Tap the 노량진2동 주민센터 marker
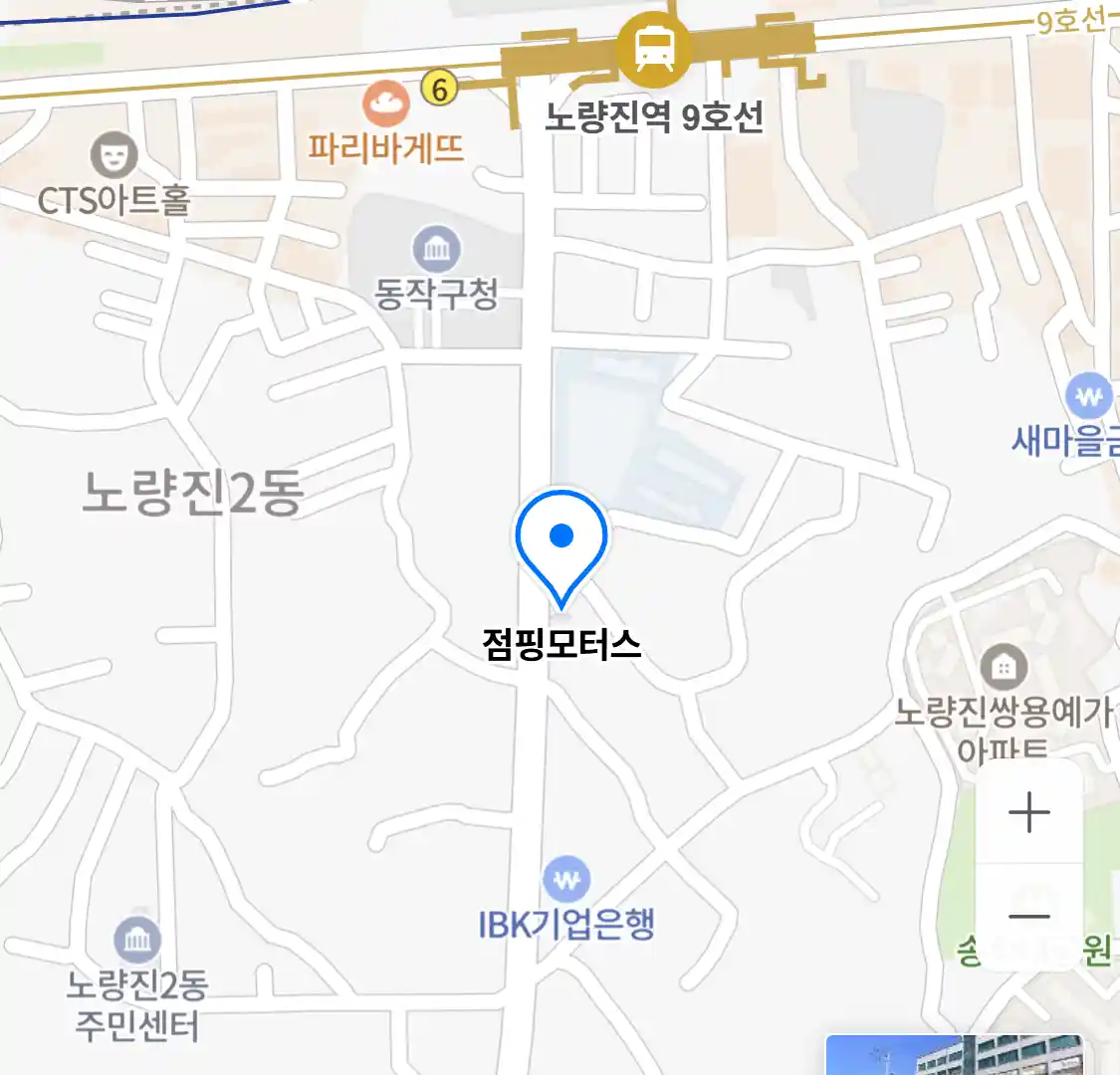 (136, 940)
